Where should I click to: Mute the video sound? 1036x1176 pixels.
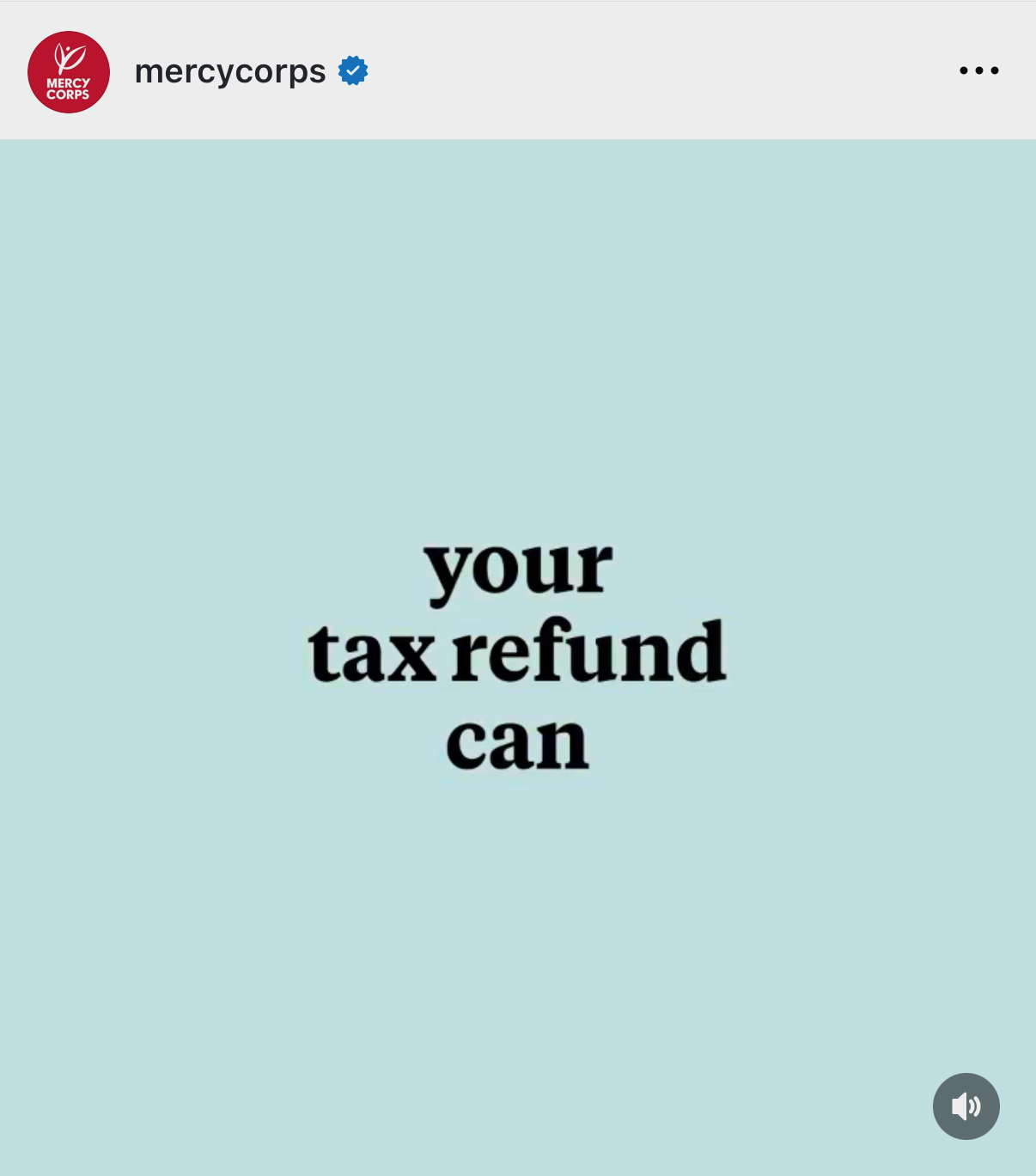[966, 1106]
